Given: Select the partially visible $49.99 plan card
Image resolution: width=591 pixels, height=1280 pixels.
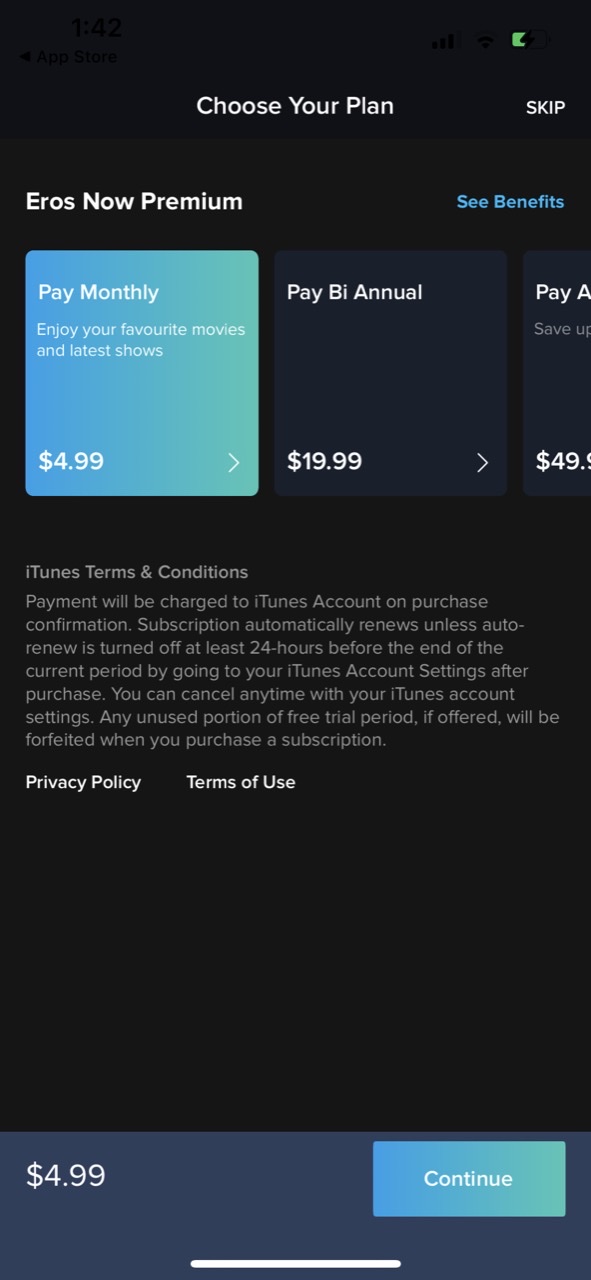Looking at the screenshot, I should click(557, 373).
